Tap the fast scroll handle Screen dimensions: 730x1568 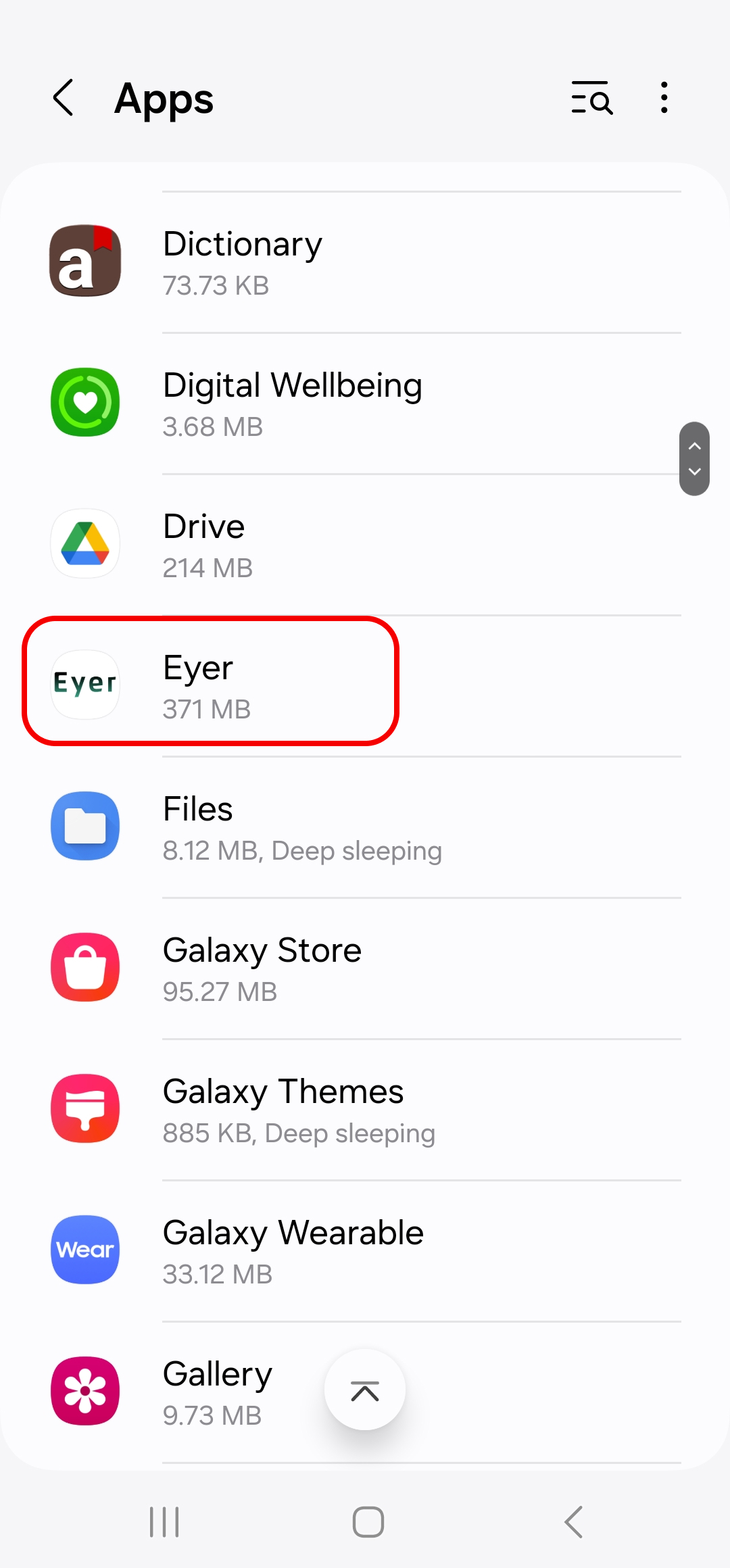[x=694, y=459]
